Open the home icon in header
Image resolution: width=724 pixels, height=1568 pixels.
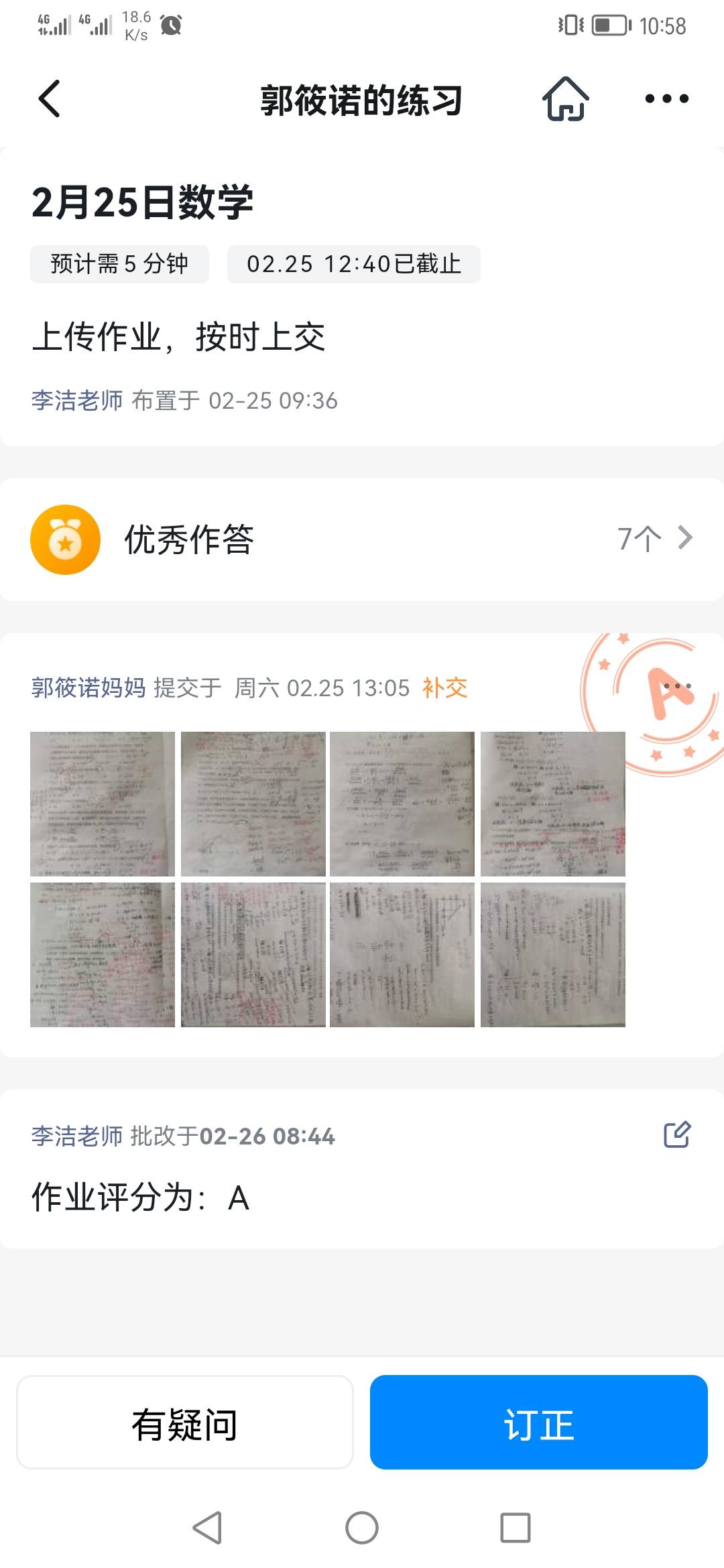point(566,99)
